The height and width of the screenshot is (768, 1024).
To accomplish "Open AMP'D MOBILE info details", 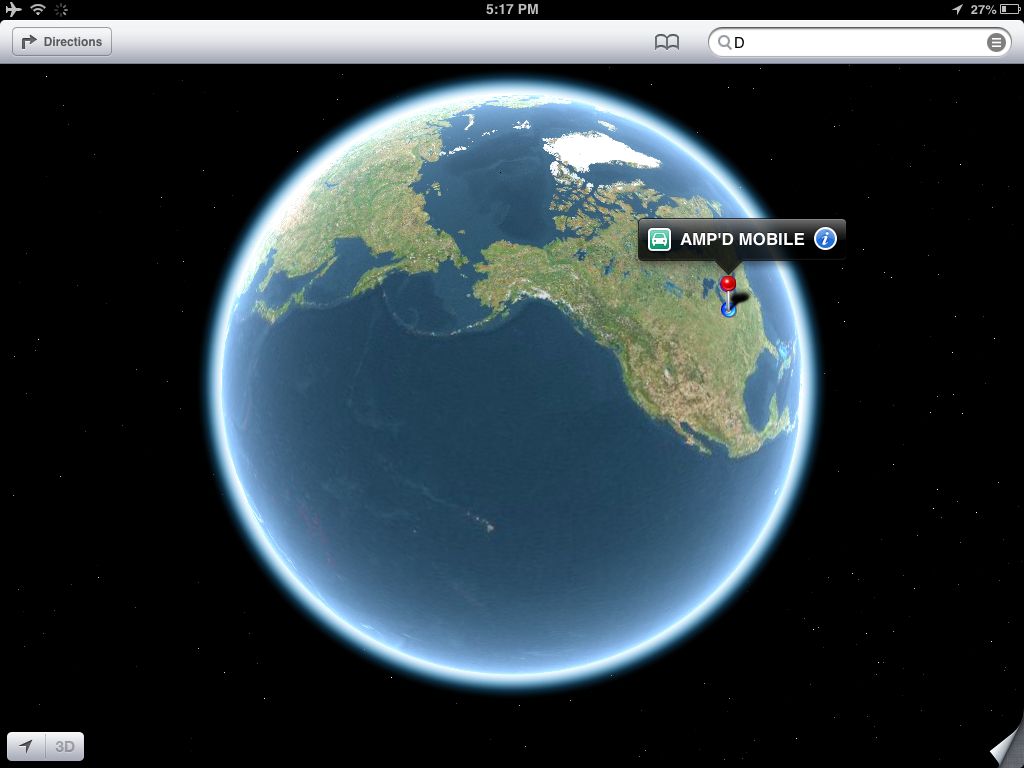I will click(x=825, y=239).
